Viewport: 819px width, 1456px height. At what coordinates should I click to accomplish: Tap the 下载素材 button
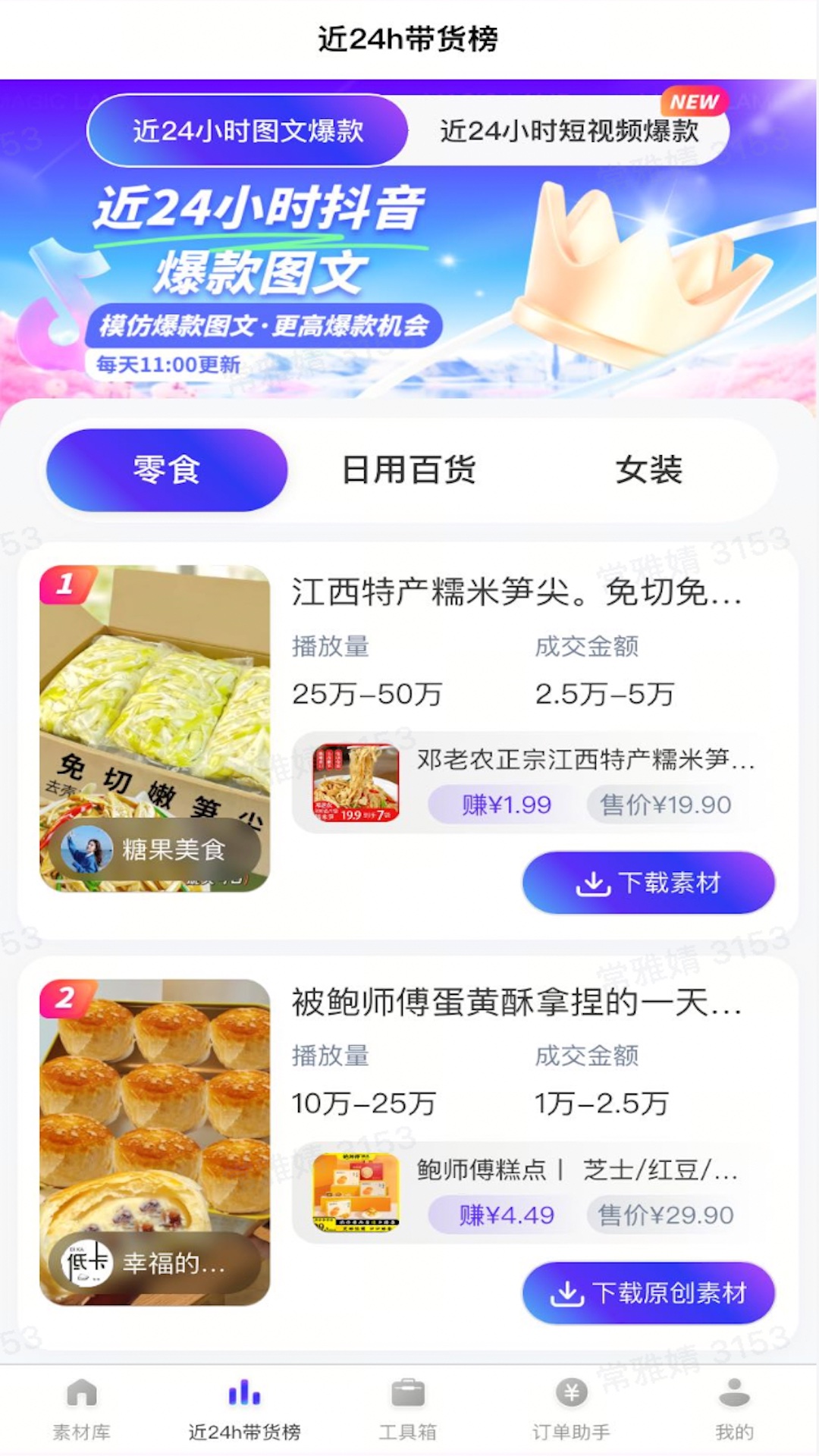click(x=648, y=883)
